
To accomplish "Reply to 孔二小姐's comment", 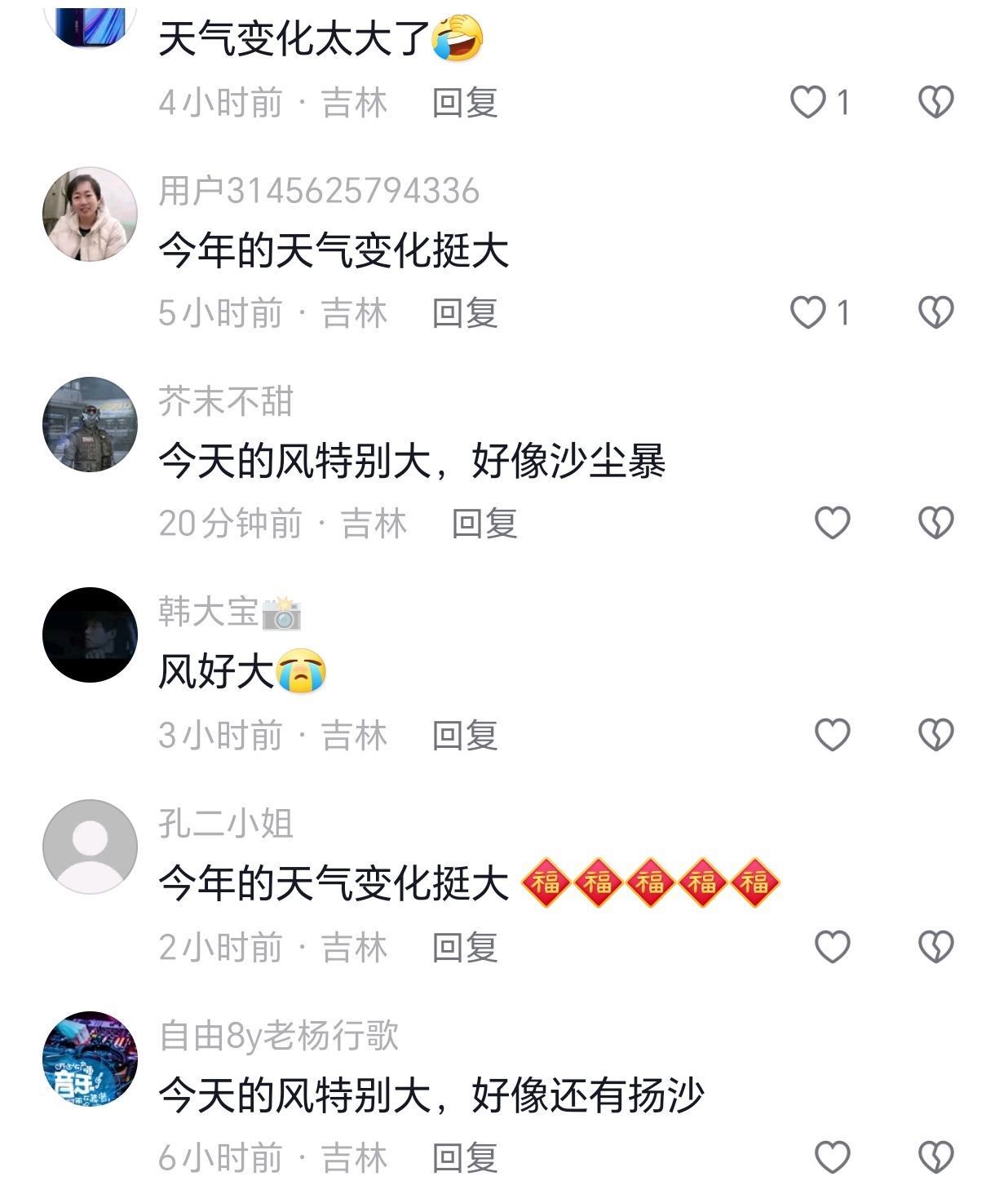I will (465, 947).
